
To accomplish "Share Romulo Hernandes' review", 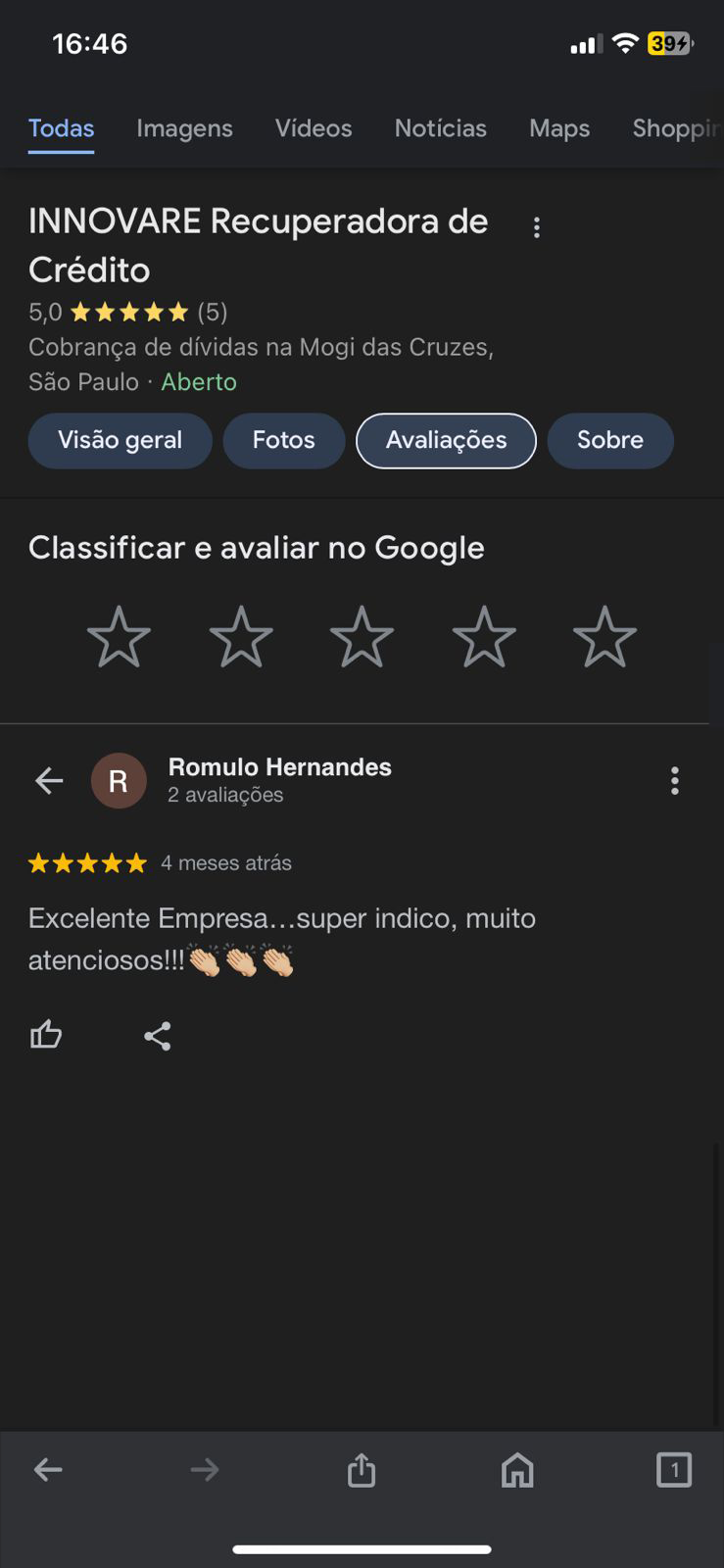I will [x=158, y=1036].
